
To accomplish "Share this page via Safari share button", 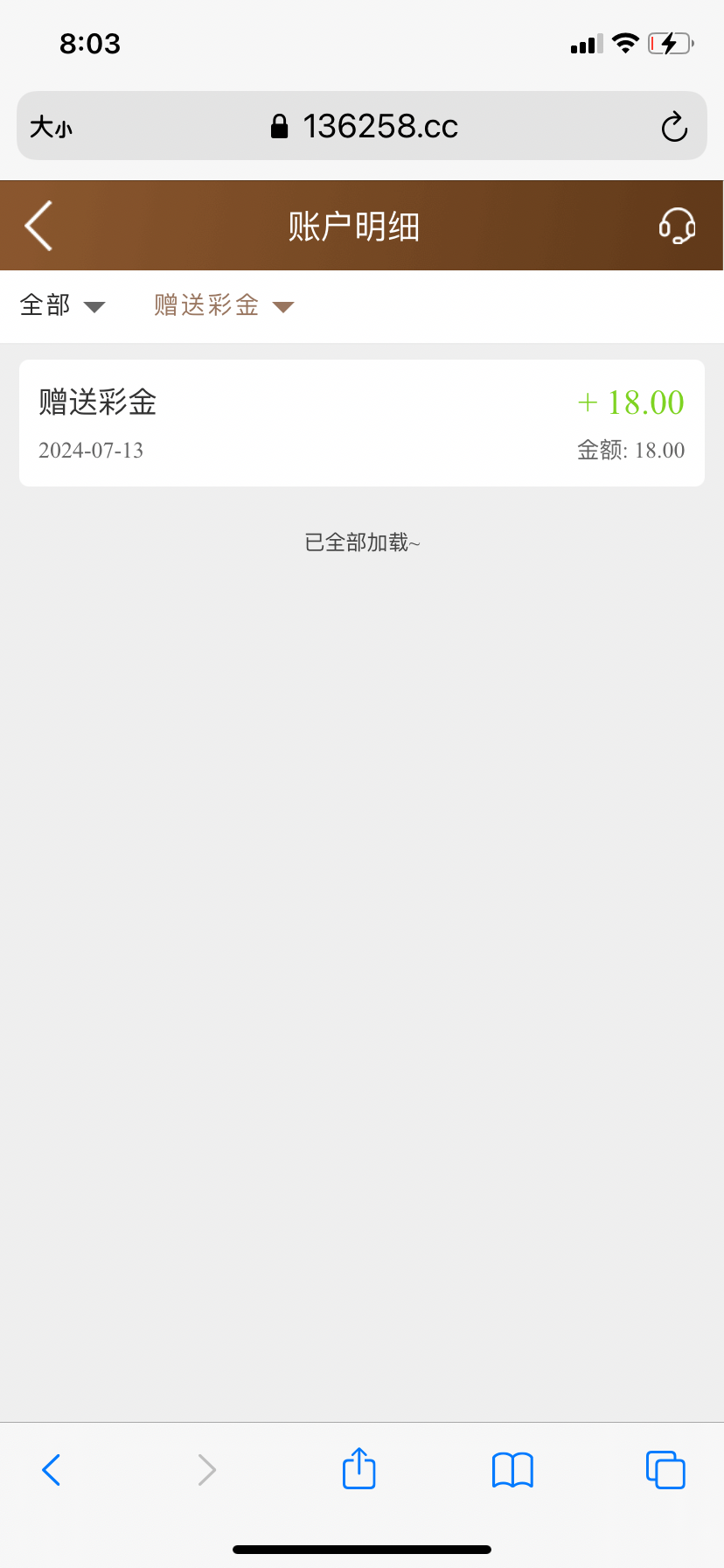I will pos(359,1468).
